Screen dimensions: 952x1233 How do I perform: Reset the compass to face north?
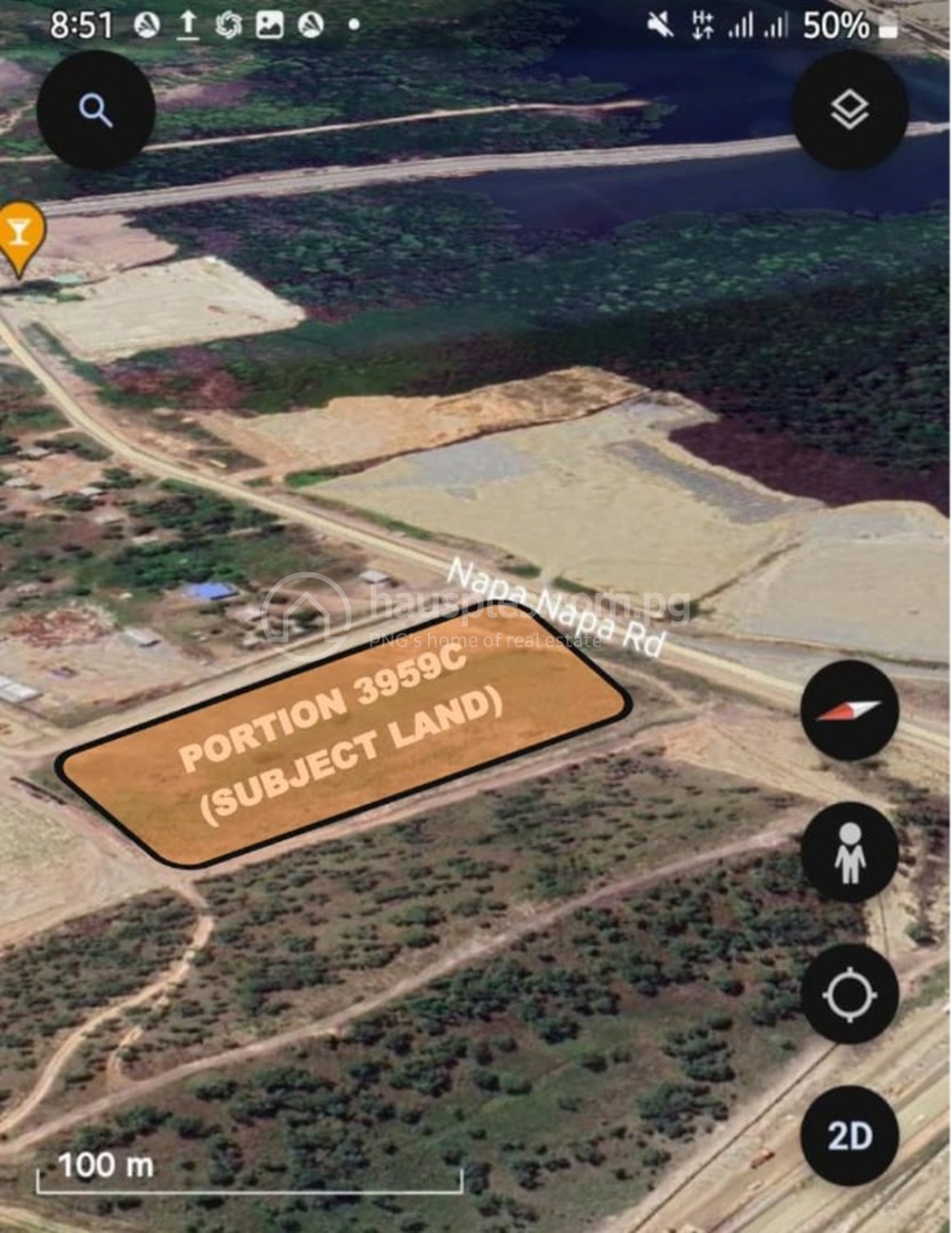[x=849, y=713]
